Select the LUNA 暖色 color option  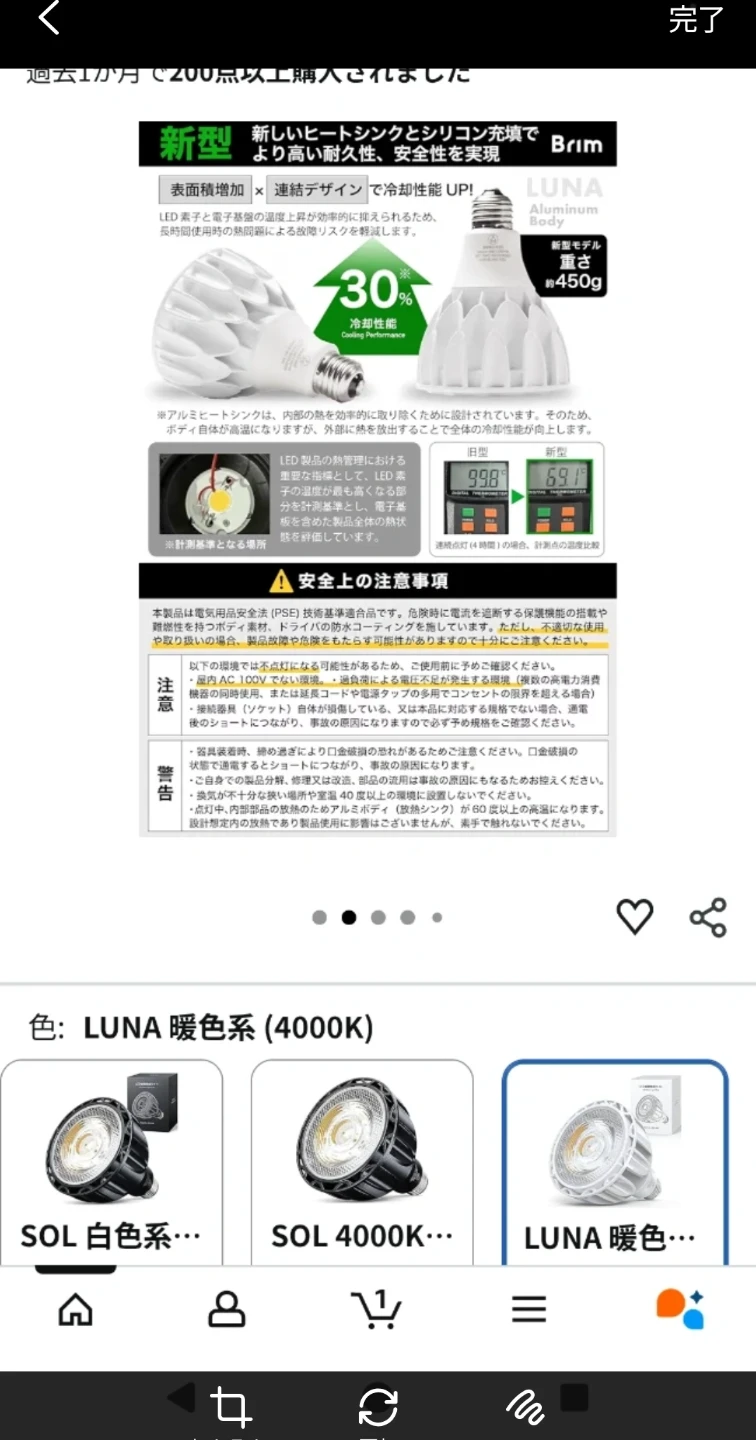(x=615, y=1164)
